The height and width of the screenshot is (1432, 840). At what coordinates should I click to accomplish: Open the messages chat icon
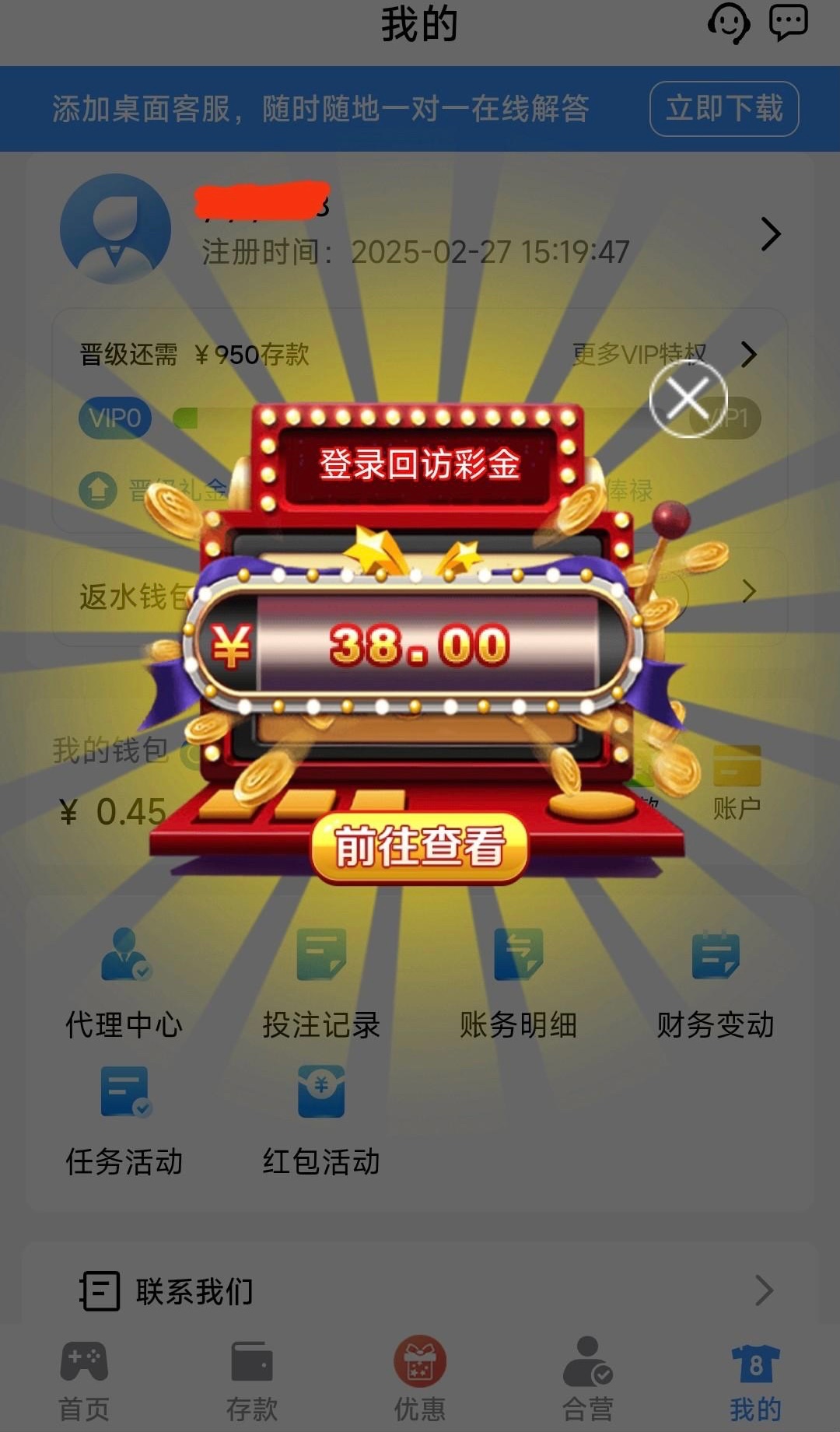(x=788, y=23)
